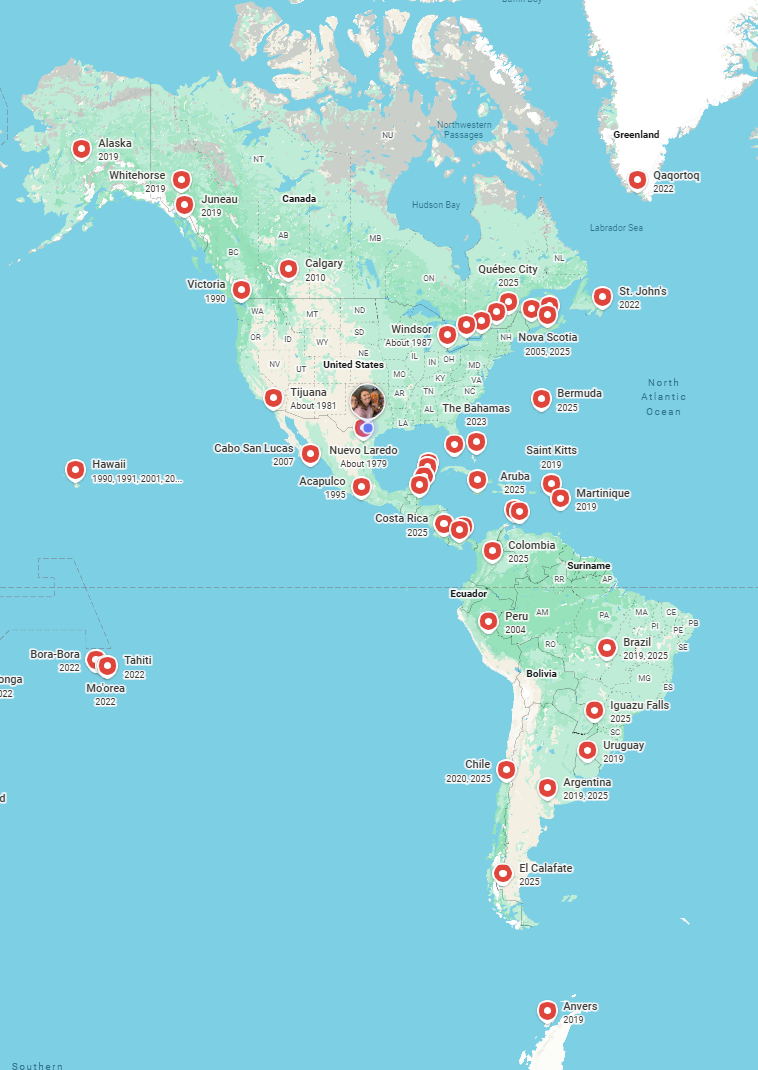Select the Iguazu Falls marker
758x1070 pixels.
point(594,710)
